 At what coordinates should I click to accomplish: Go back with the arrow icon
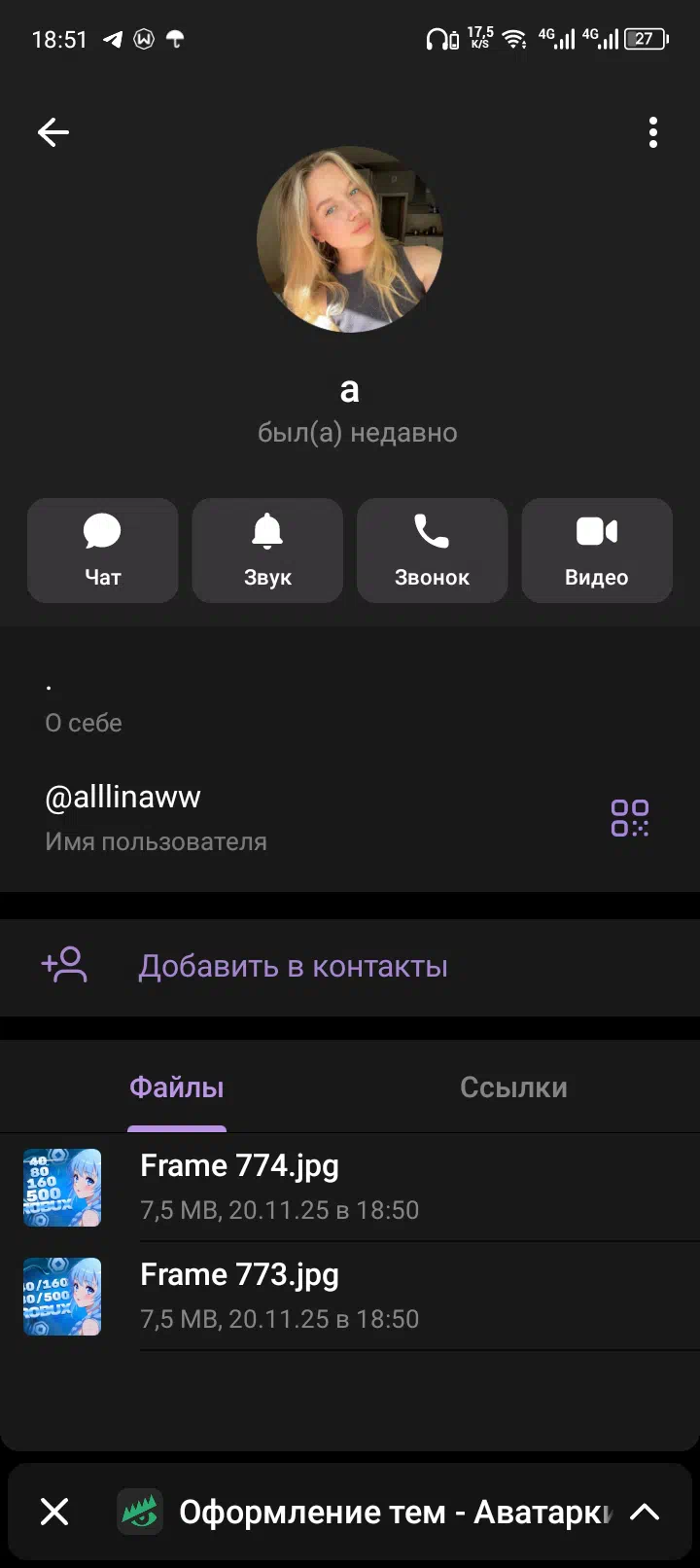click(x=53, y=132)
